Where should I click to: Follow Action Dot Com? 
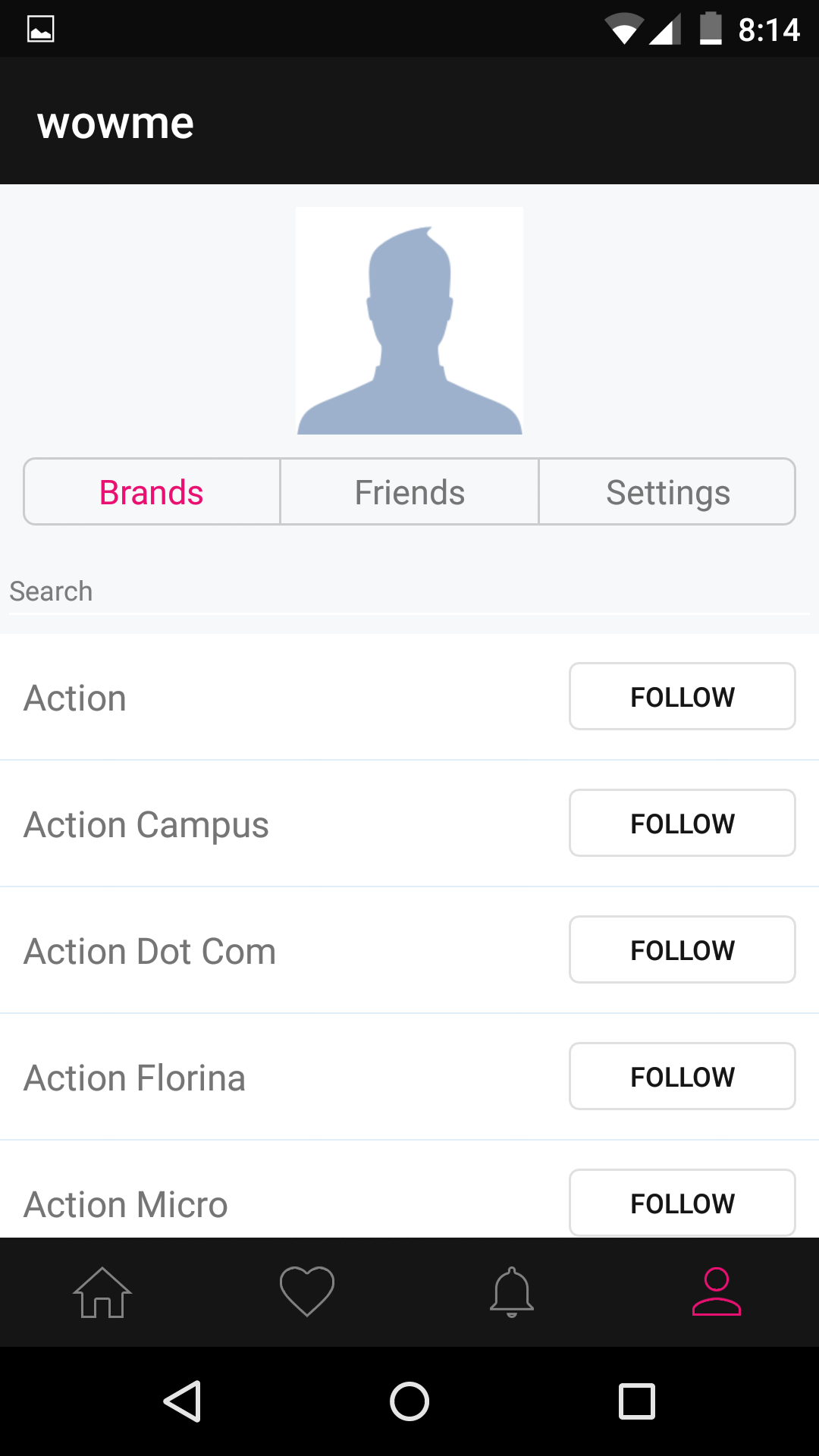[x=682, y=949]
